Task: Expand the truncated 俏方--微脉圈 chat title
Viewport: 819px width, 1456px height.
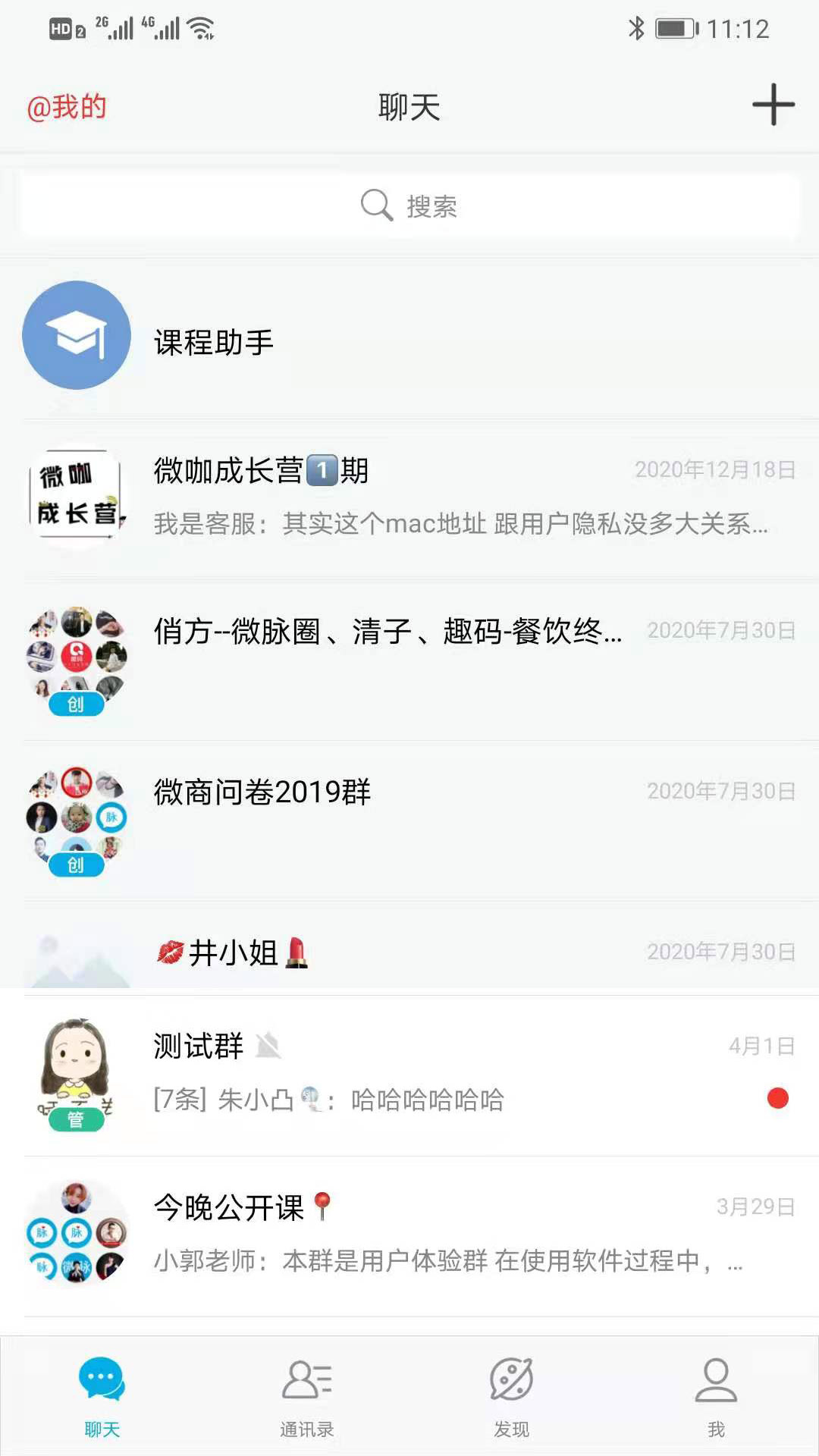Action: coord(387,634)
